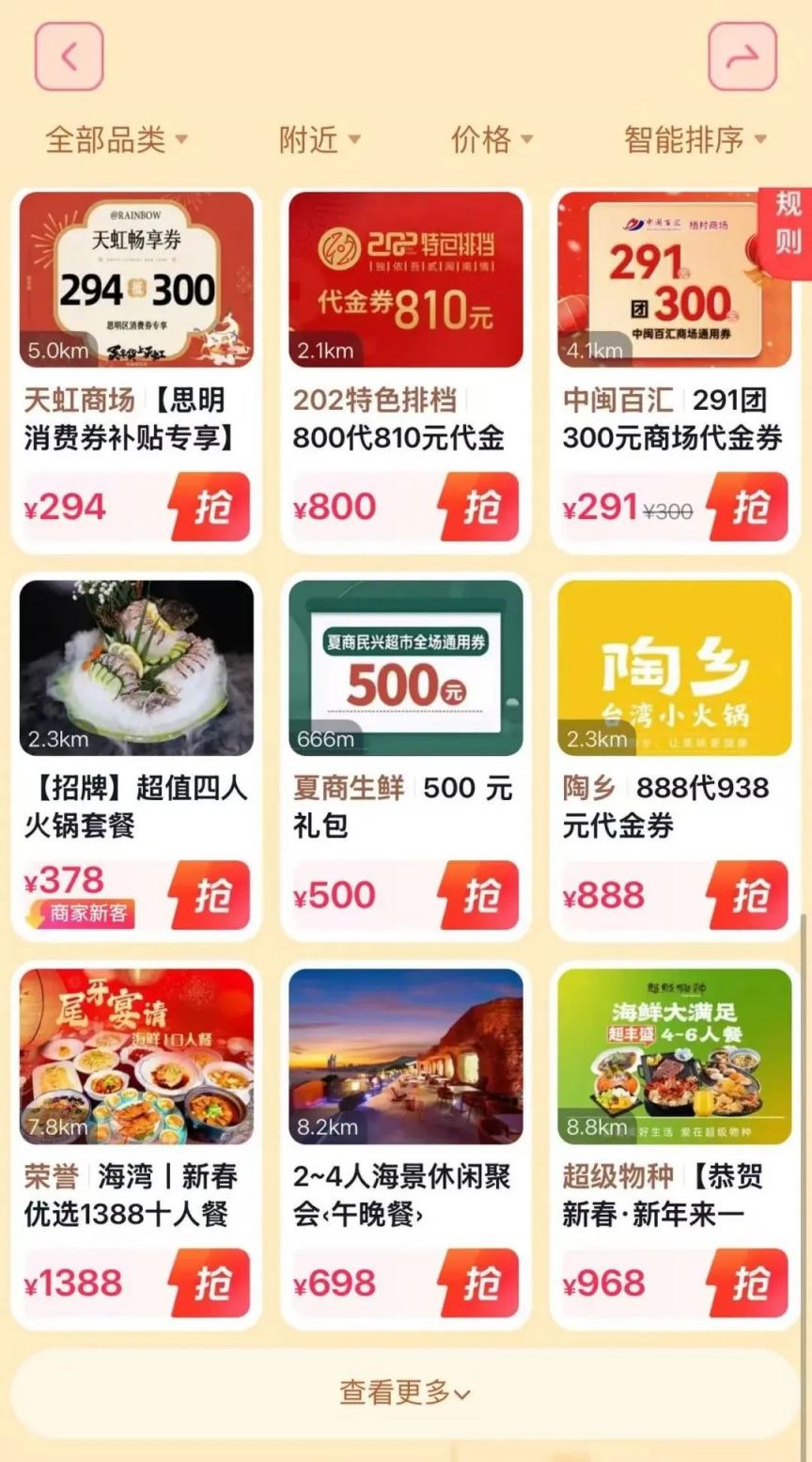Tap 抢 for 202特色排档 ¥800 voucher
Viewport: 812px width, 1462px height.
coord(480,508)
